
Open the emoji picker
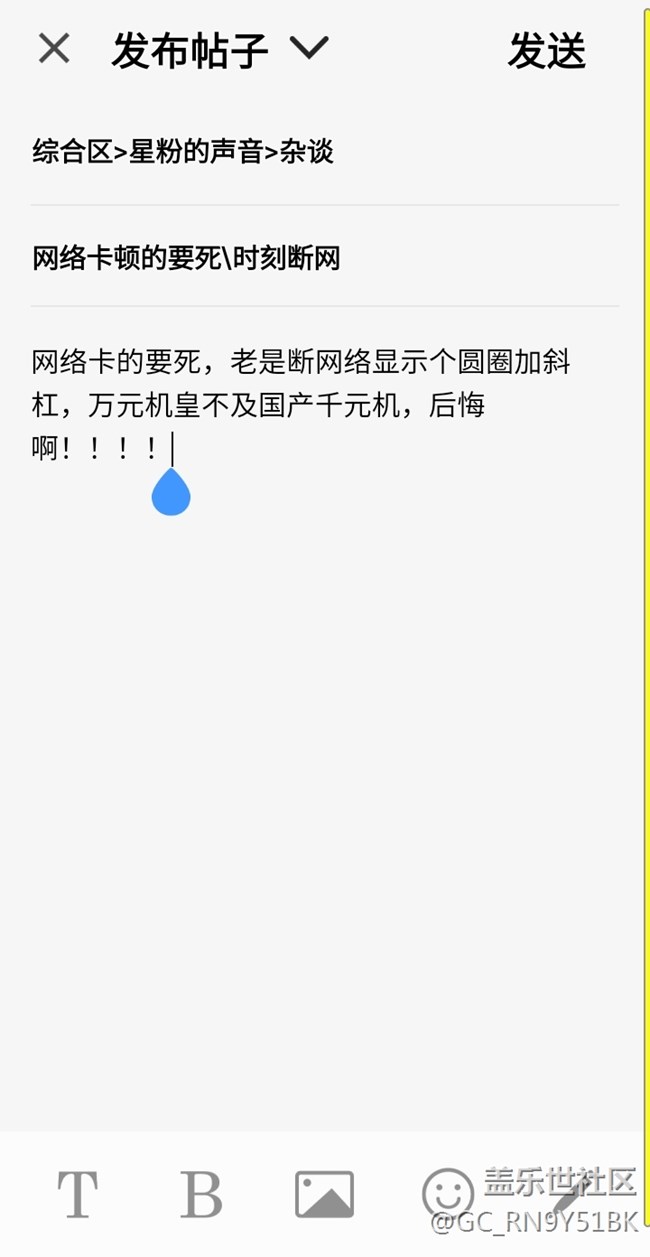coord(447,1193)
